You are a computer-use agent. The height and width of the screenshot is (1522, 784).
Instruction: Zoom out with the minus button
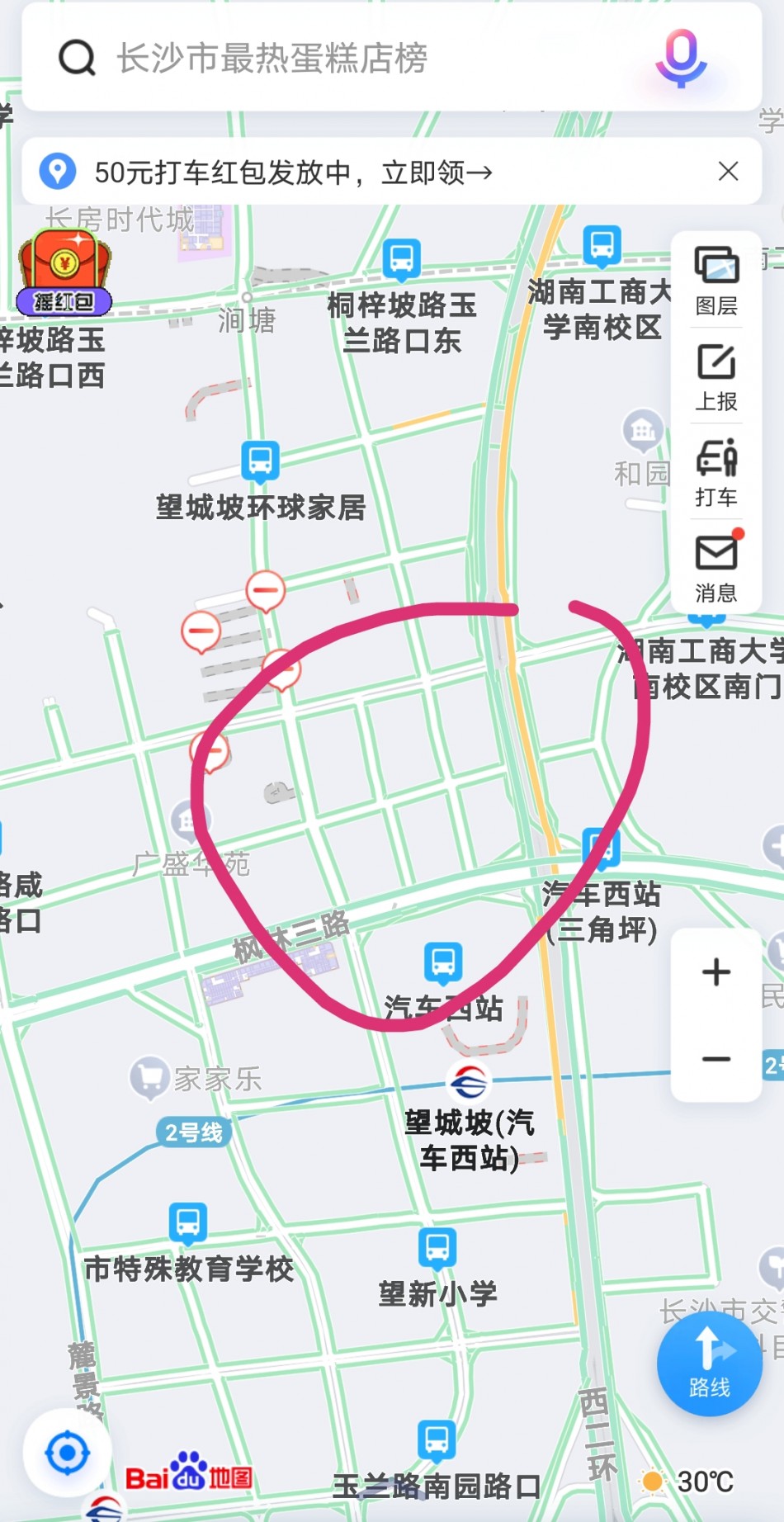coord(716,1059)
